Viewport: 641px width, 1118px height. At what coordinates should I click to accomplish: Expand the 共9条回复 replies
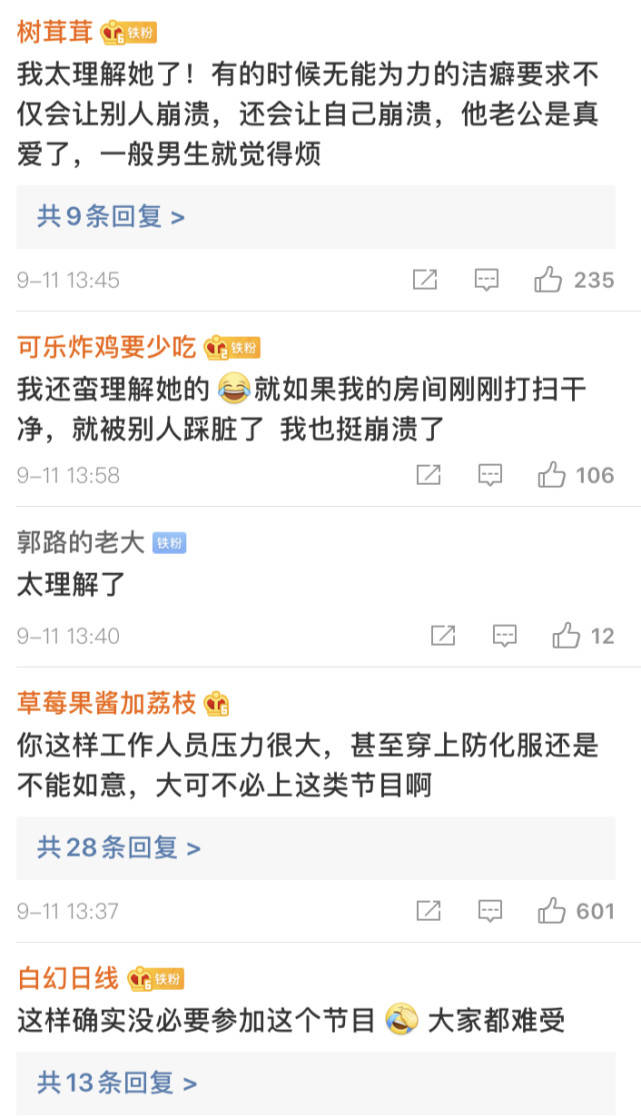point(110,217)
